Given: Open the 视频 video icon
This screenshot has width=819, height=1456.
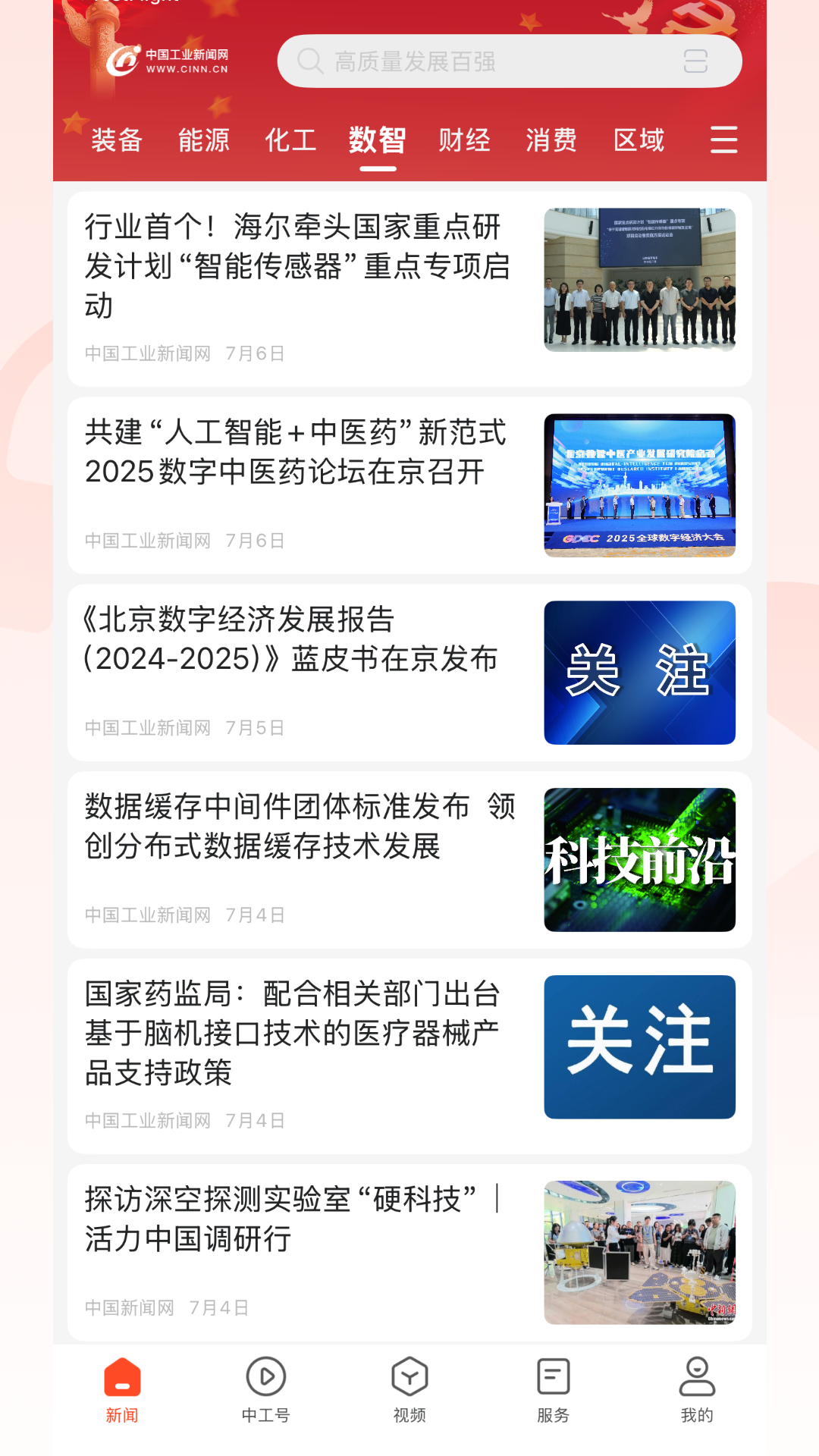Looking at the screenshot, I should [x=409, y=1382].
